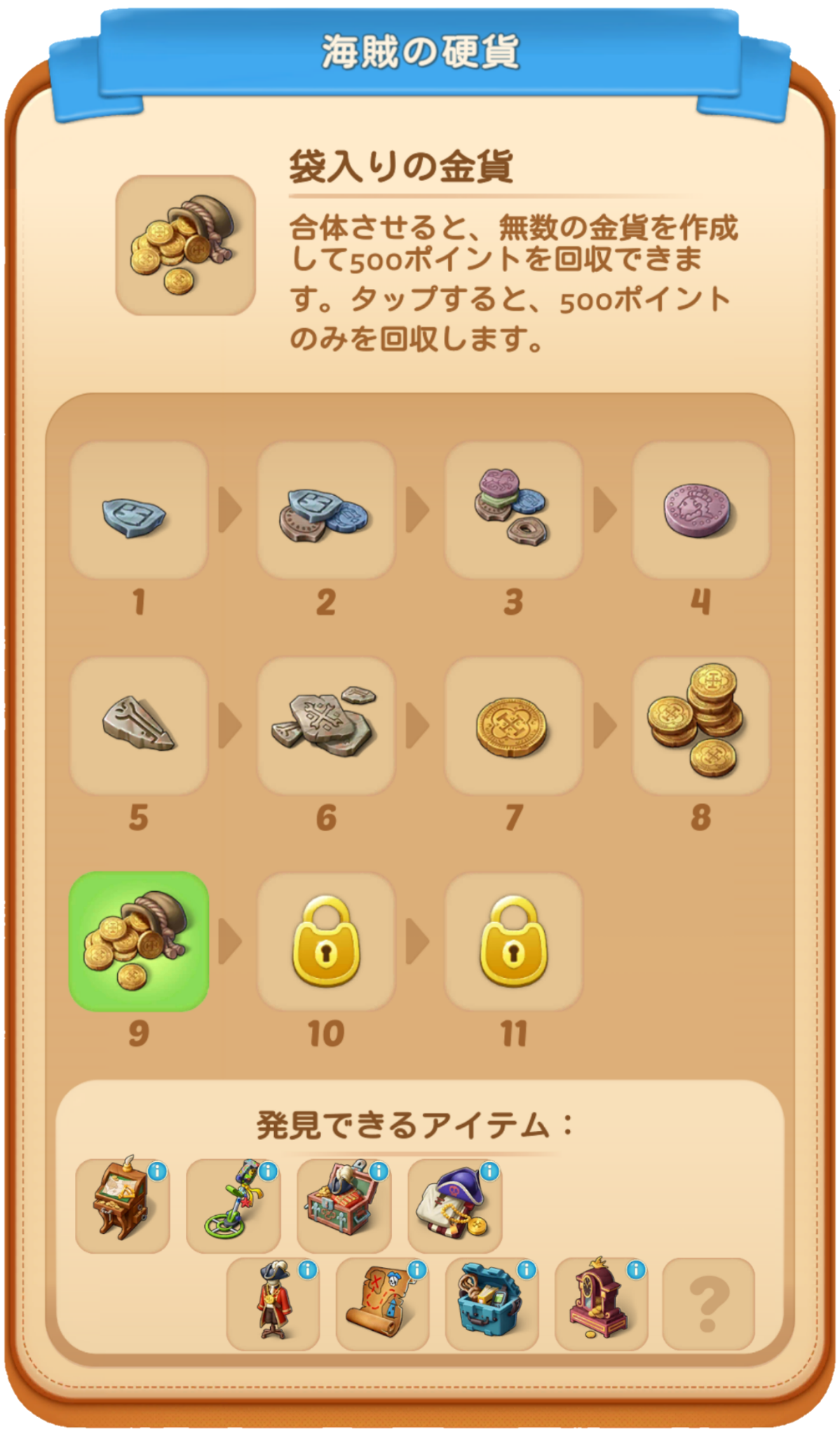Select the level 3 mixed coins pile
The width and height of the screenshot is (840, 1436).
coord(513,510)
